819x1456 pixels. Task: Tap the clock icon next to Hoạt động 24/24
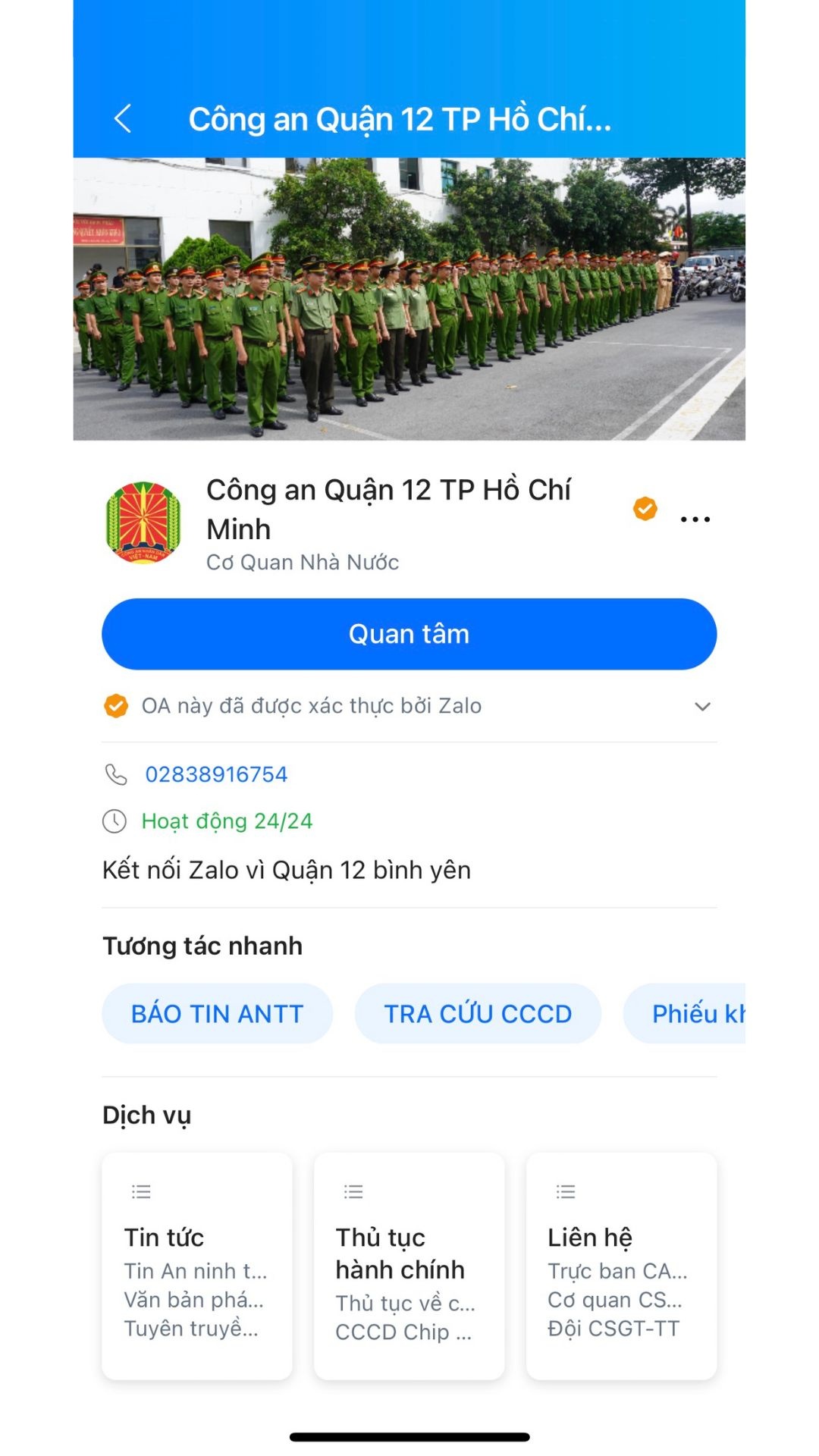pyautogui.click(x=115, y=821)
